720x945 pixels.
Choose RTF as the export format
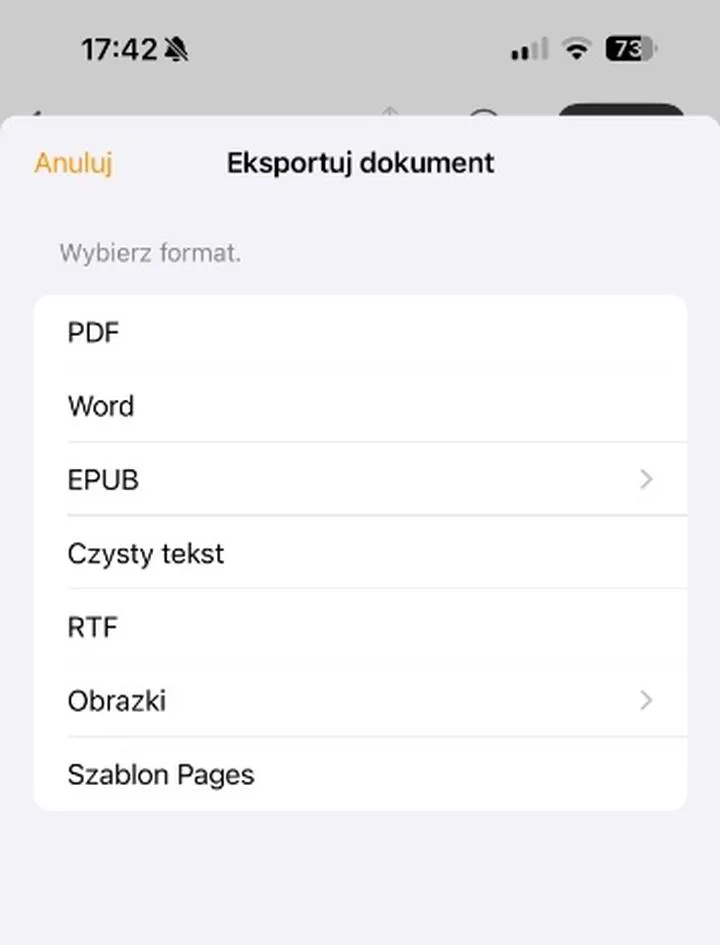tap(92, 627)
